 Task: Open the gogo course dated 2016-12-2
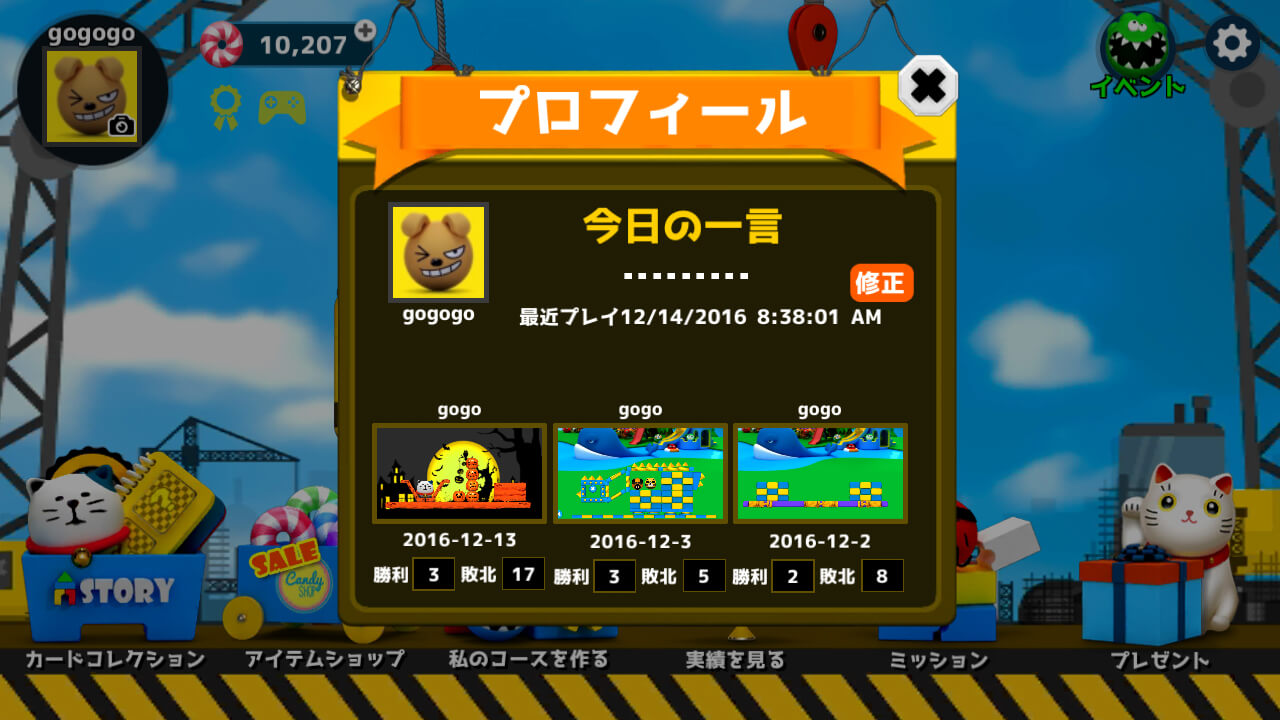[x=820, y=473]
